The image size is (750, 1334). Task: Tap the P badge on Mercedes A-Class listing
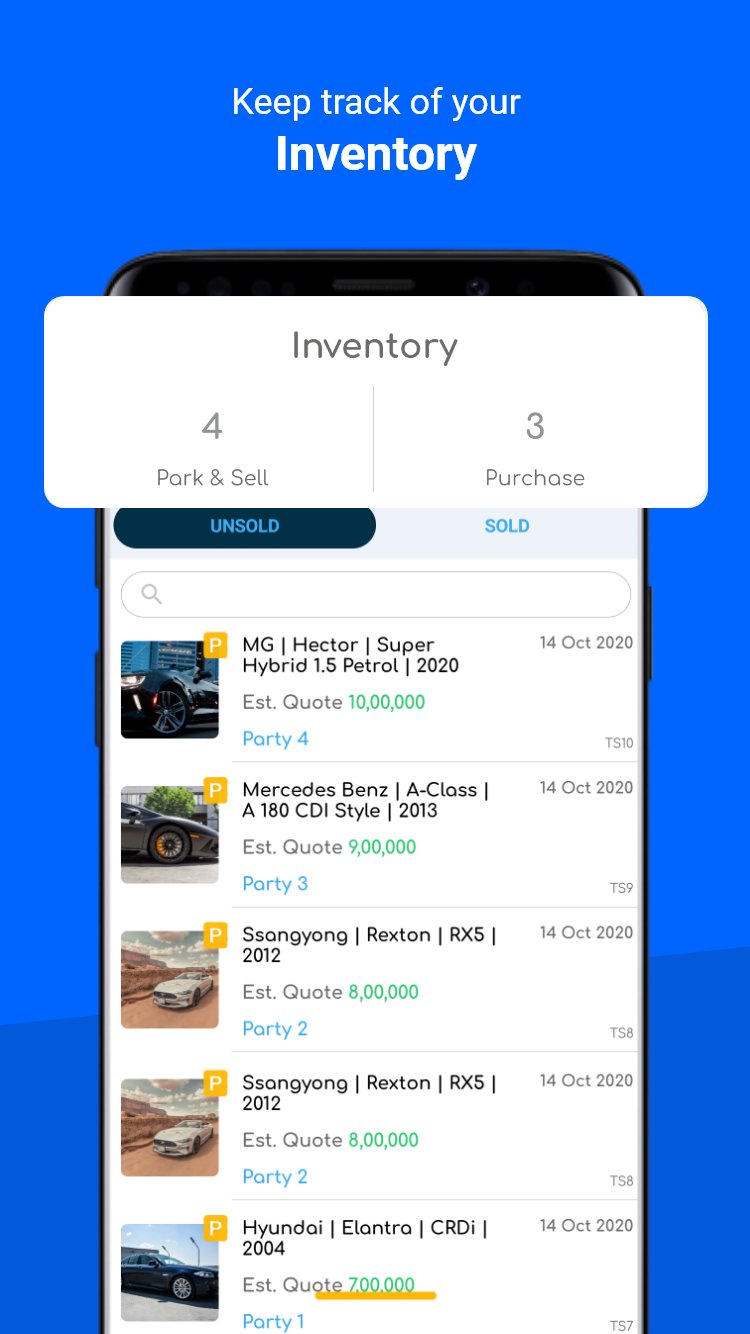(x=216, y=790)
